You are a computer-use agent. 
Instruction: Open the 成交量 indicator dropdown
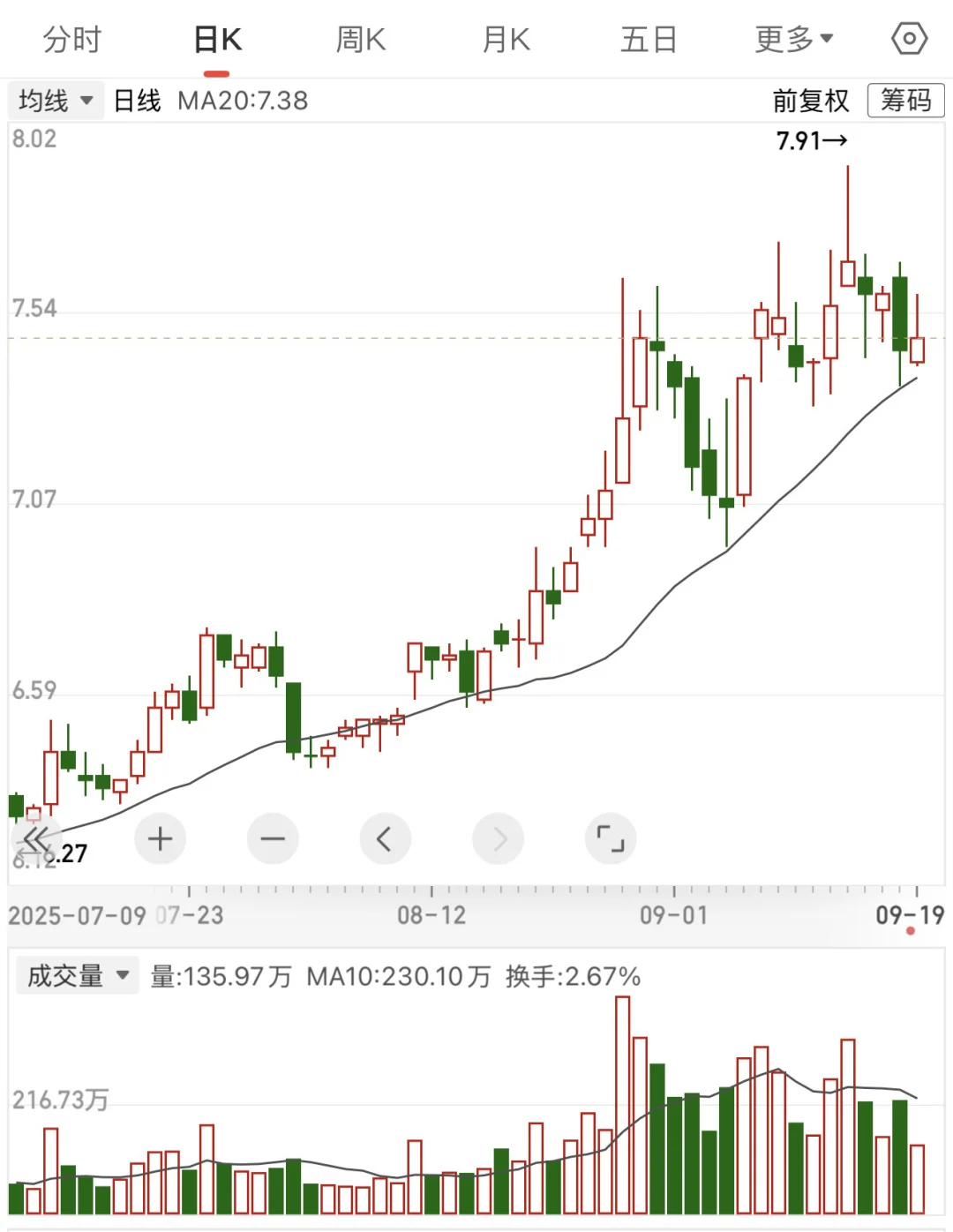[78, 976]
